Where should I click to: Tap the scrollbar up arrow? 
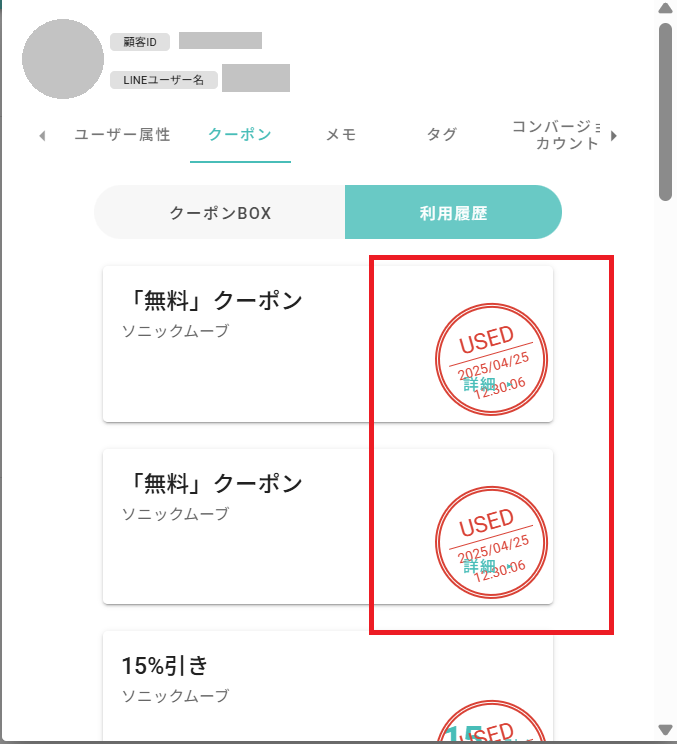(665, 9)
